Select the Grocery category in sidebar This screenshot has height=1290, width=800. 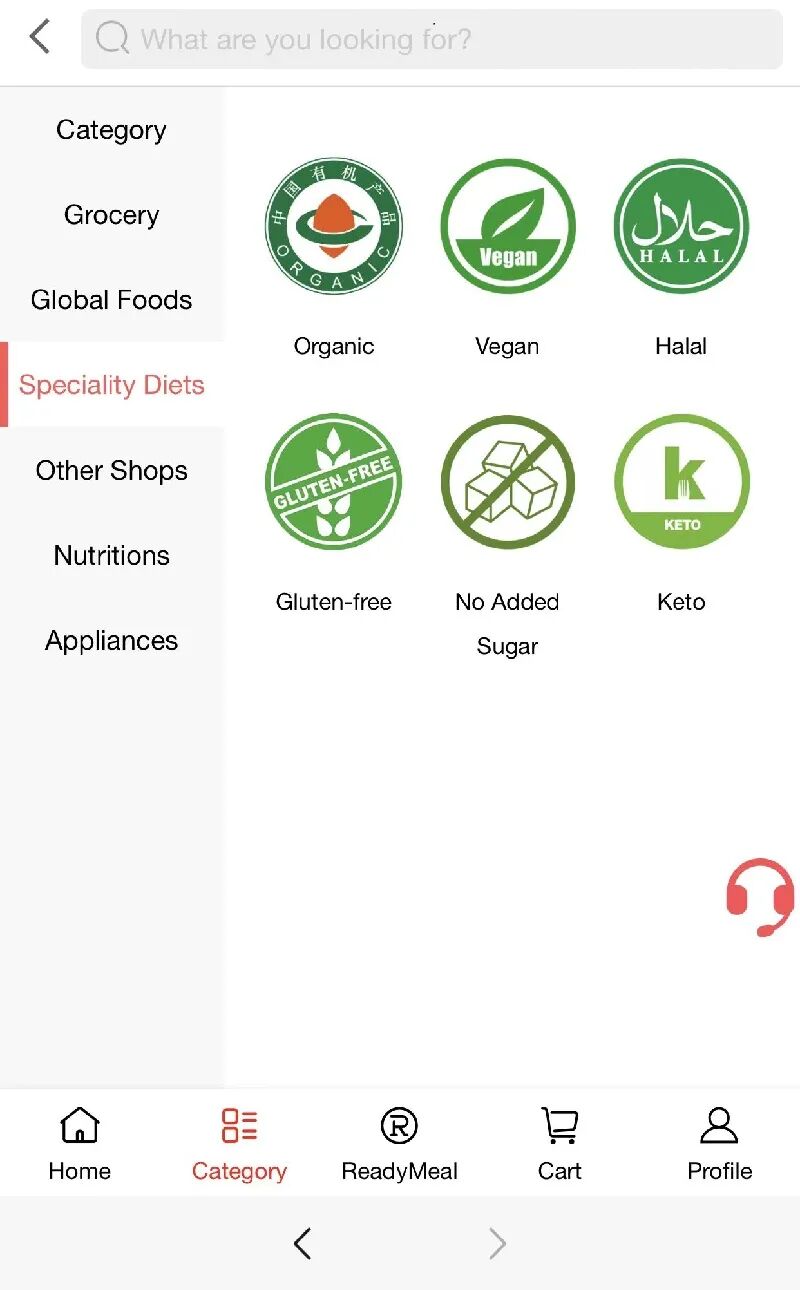pyautogui.click(x=111, y=215)
